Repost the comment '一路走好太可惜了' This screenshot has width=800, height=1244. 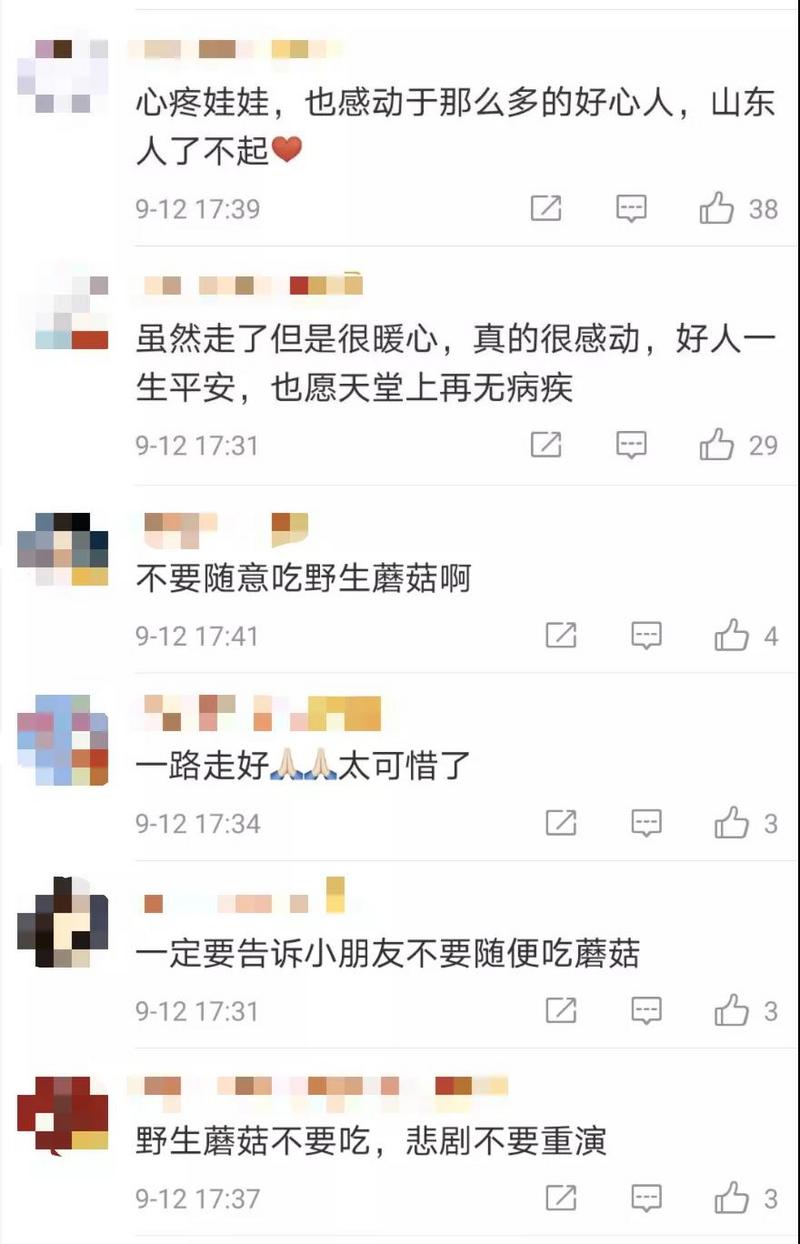coord(561,823)
